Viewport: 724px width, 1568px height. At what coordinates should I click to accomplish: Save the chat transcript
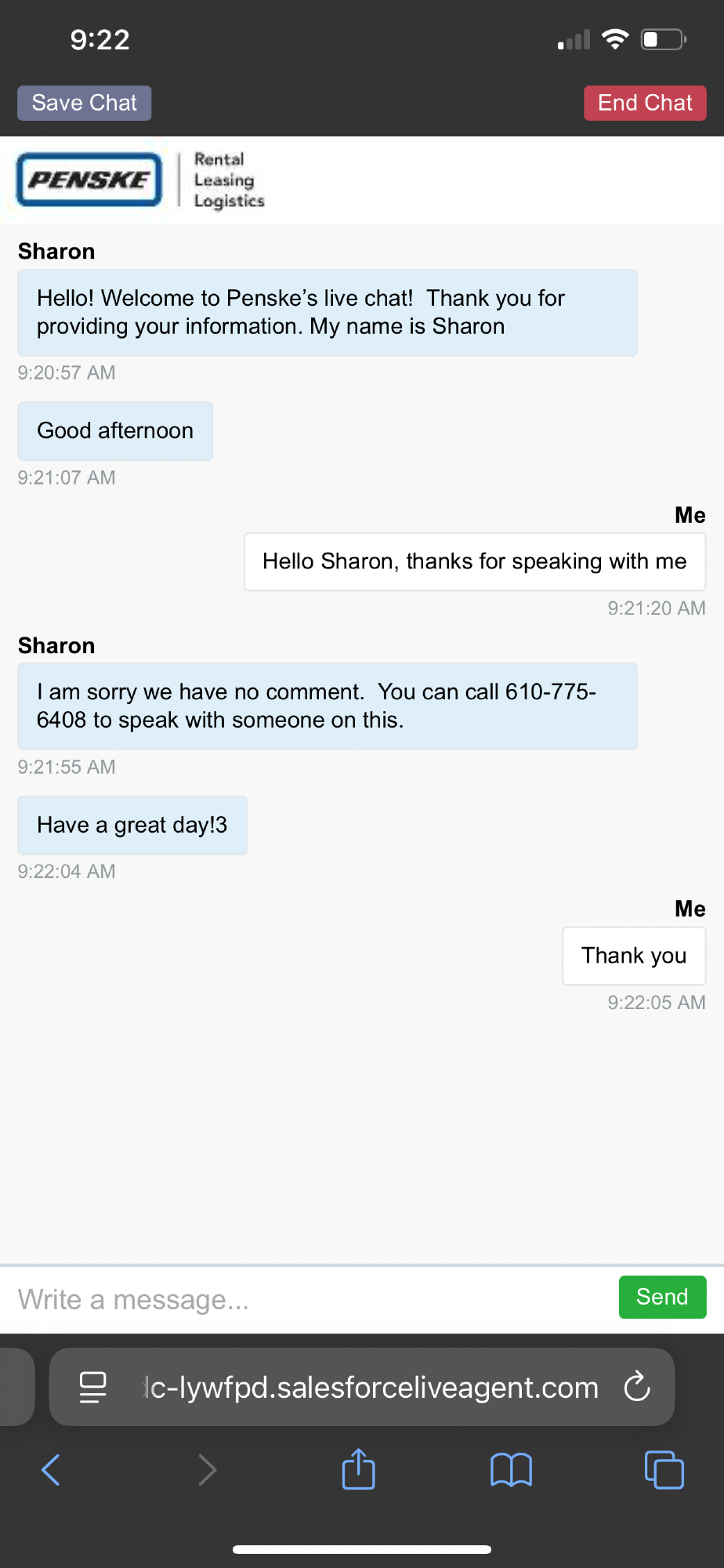[x=85, y=103]
